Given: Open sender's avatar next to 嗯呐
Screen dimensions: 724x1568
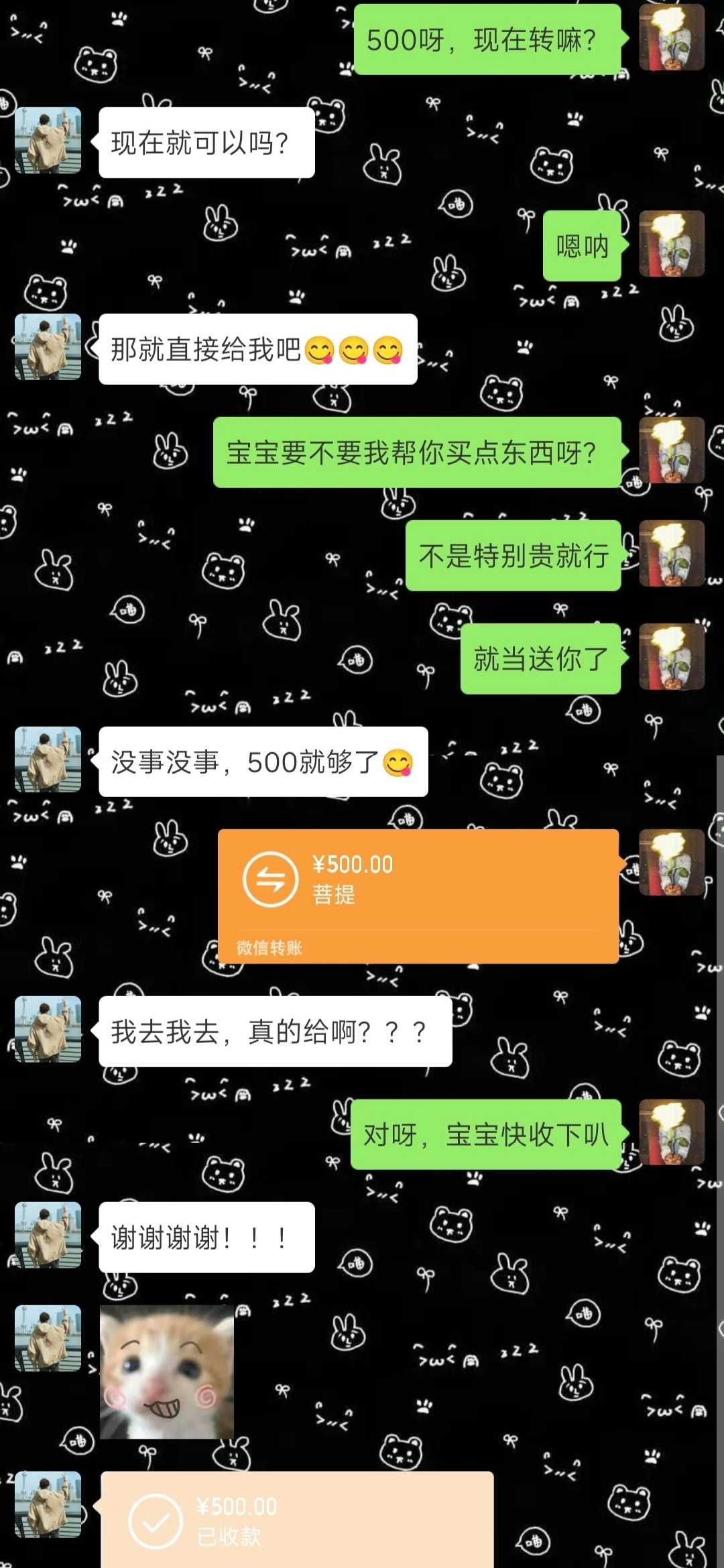Looking at the screenshot, I should tap(671, 244).
